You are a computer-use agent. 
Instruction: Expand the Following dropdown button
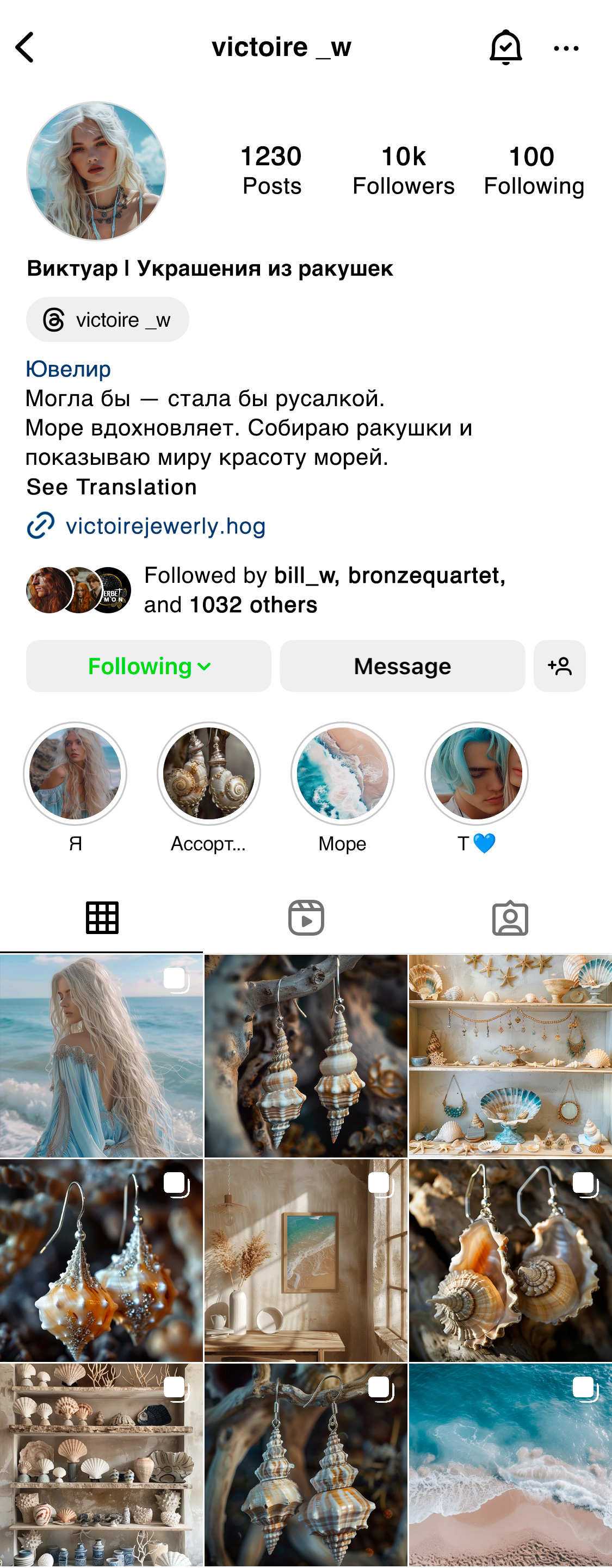149,666
